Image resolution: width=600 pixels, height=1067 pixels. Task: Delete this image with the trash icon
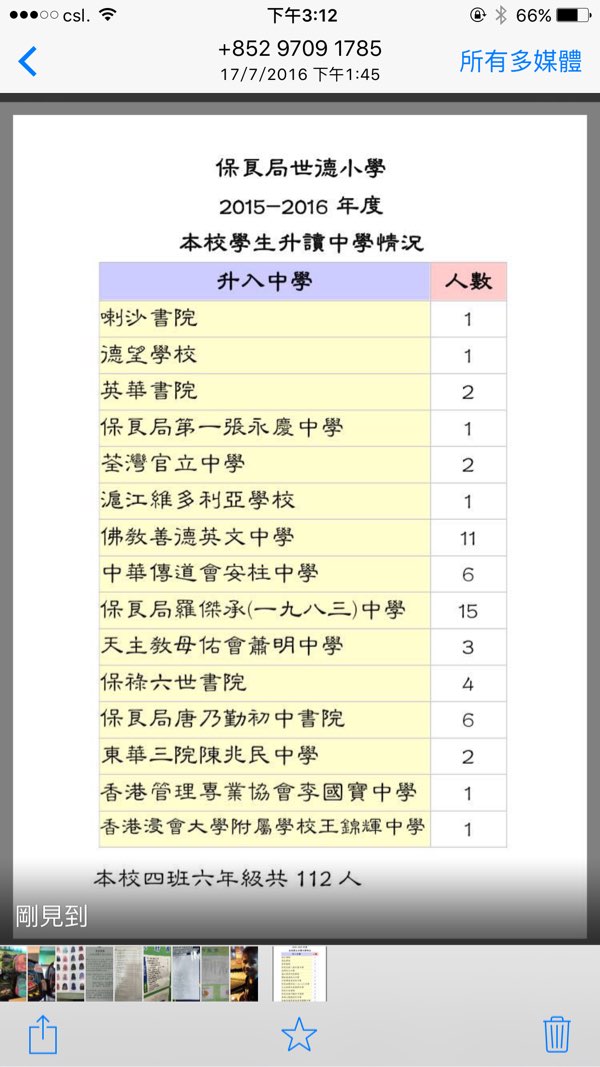point(556,1034)
